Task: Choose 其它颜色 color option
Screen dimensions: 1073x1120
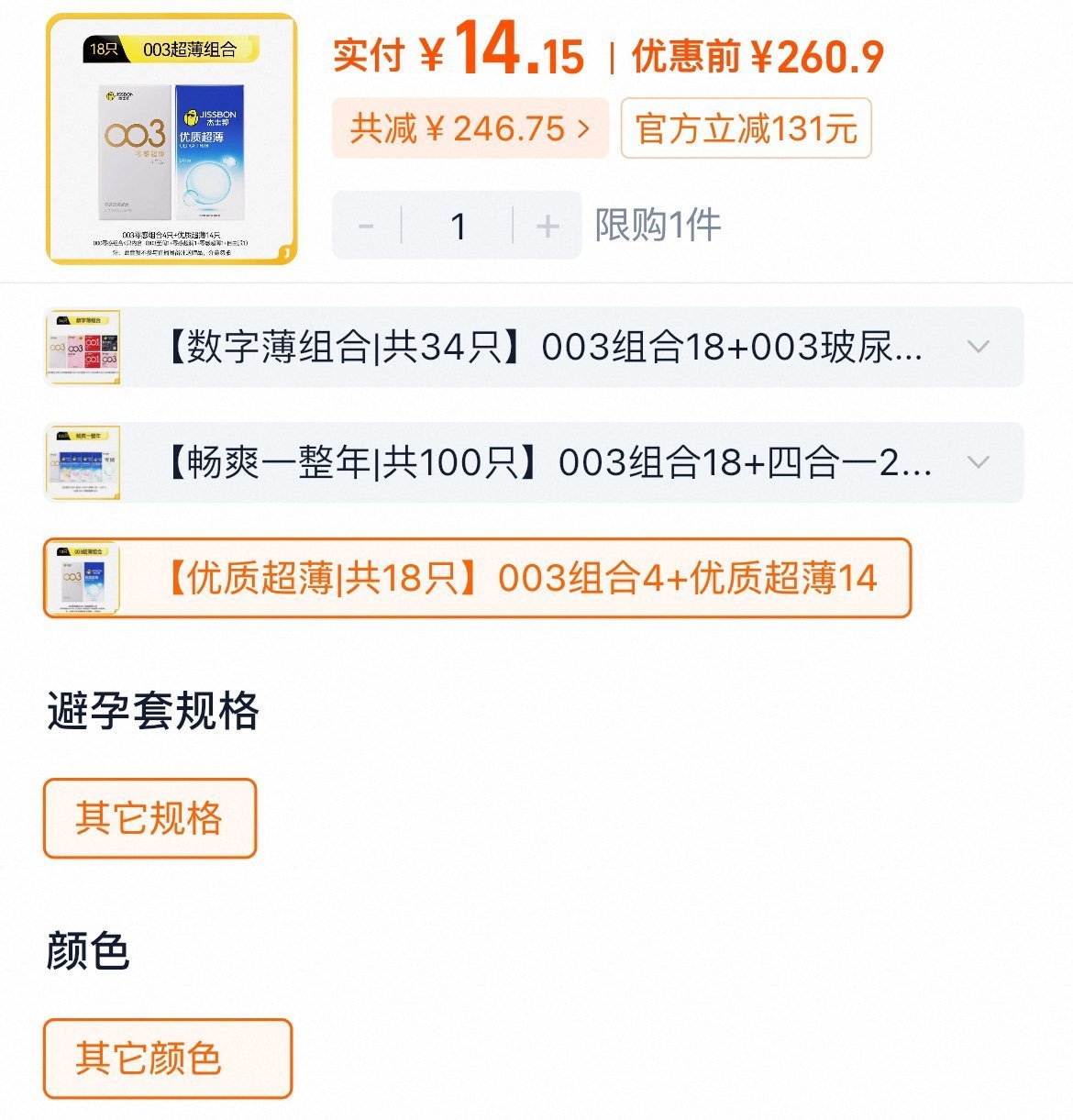Action: 169,1059
